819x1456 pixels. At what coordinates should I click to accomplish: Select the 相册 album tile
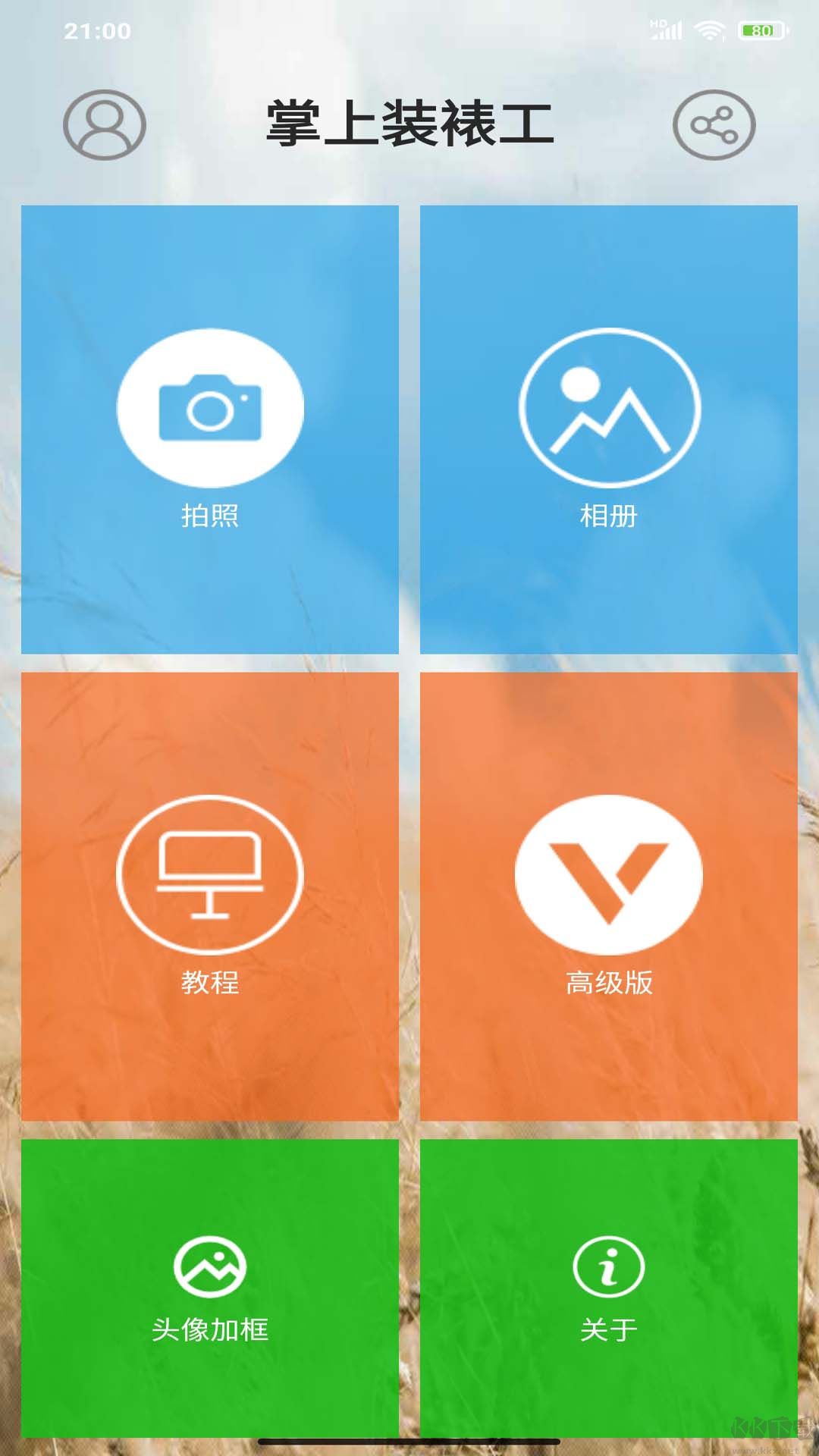[x=609, y=429]
